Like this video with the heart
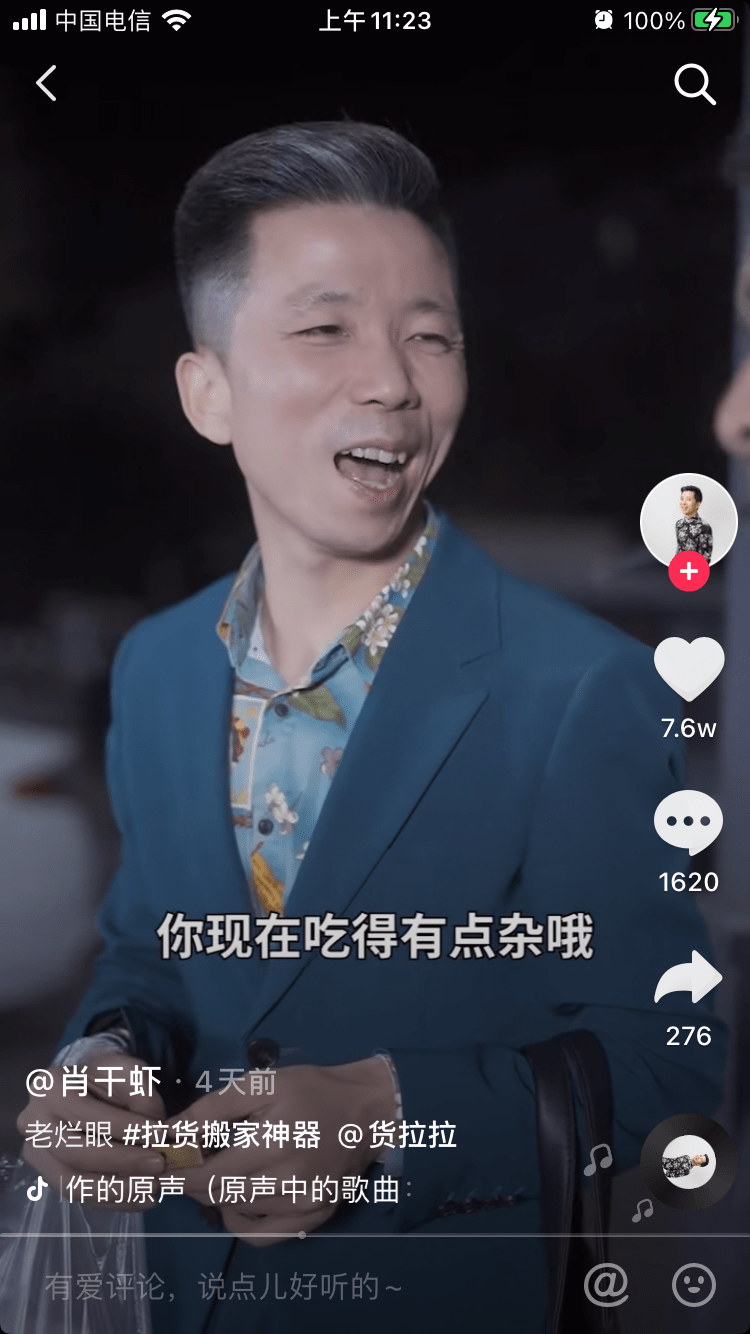The image size is (750, 1334). 688,669
